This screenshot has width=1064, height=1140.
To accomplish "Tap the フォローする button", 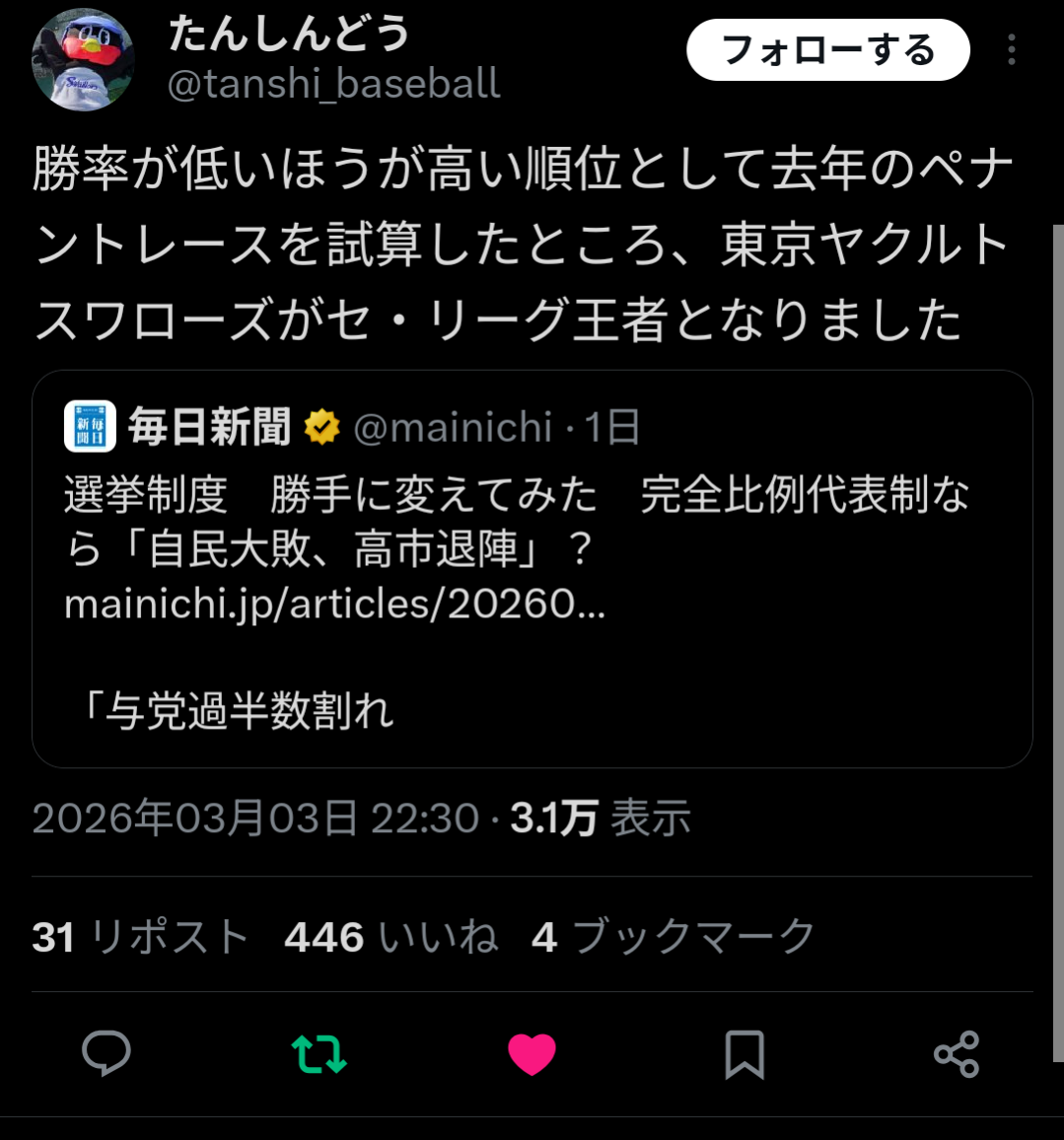I will click(x=827, y=50).
